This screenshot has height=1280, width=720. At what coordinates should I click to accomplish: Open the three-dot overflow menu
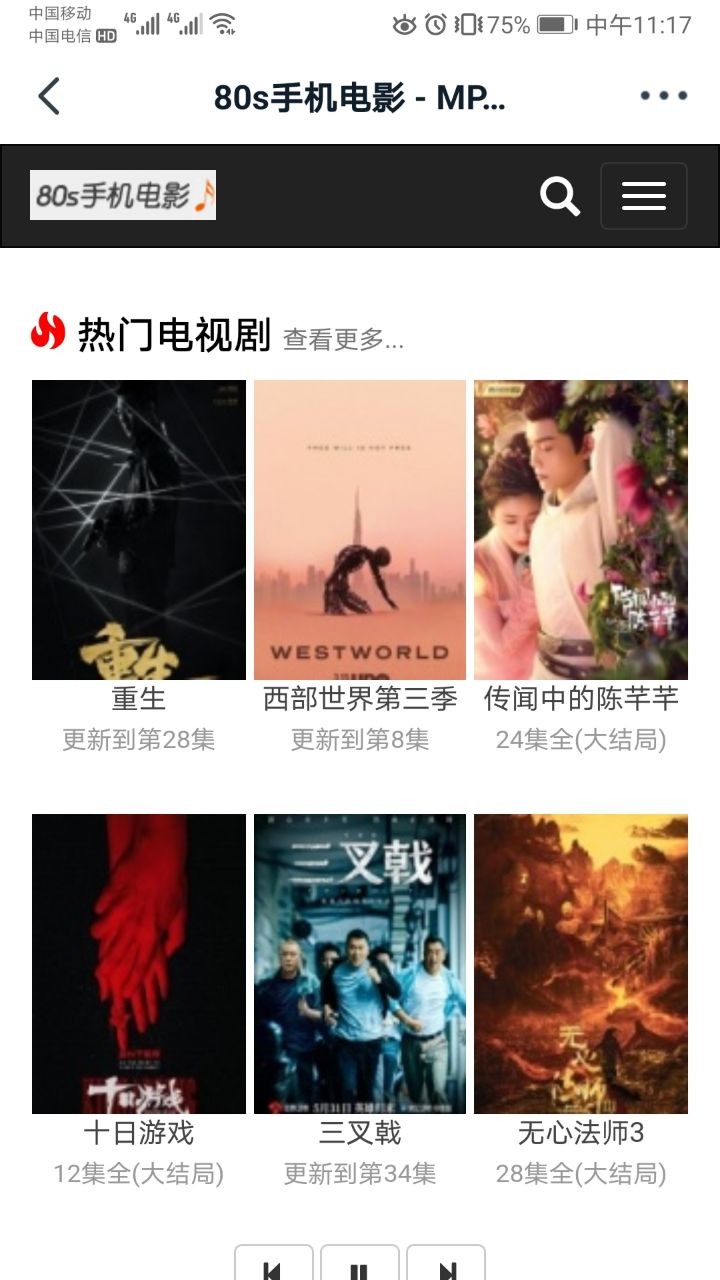tap(663, 96)
